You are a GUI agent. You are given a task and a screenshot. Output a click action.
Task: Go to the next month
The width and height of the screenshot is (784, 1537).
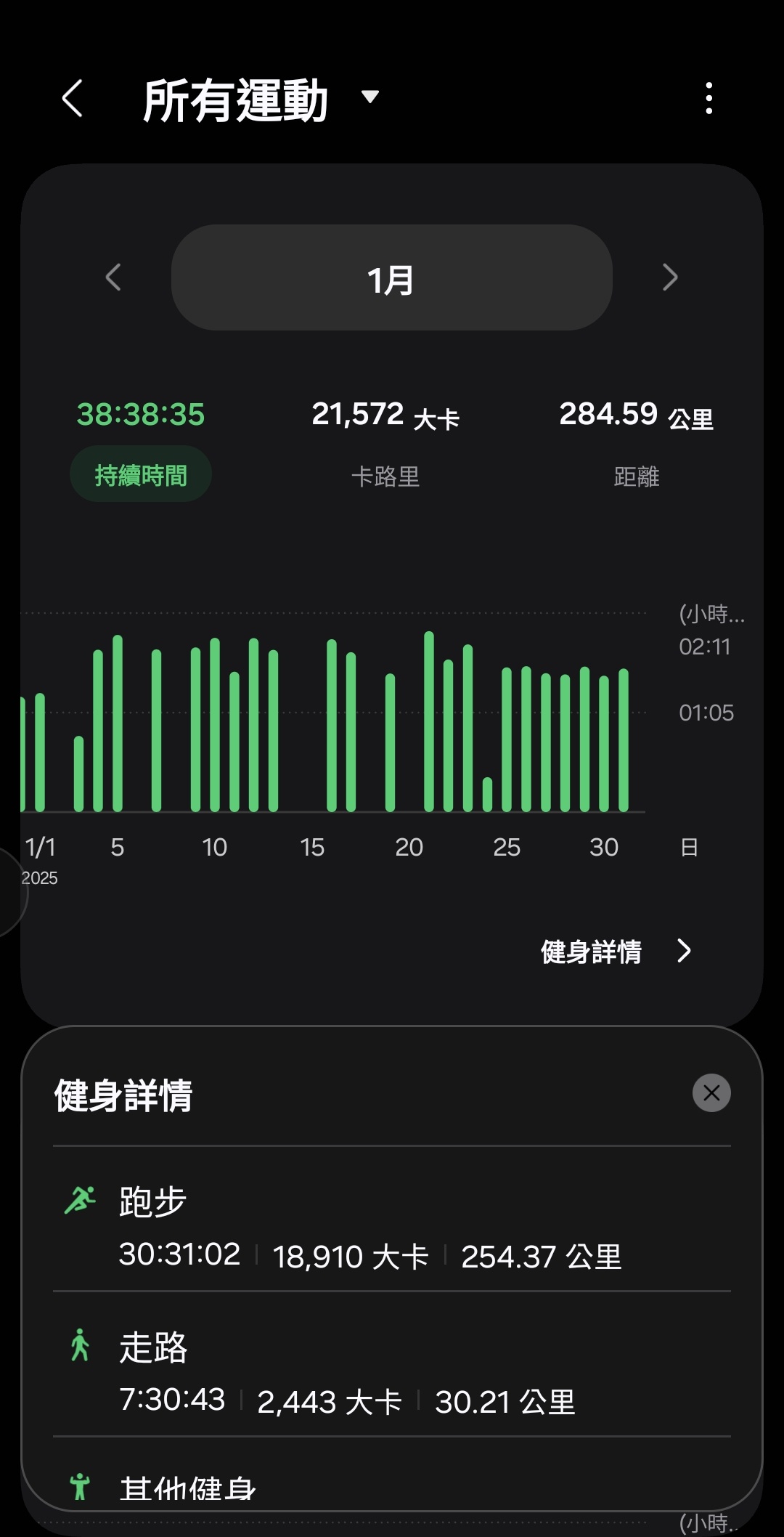(670, 277)
